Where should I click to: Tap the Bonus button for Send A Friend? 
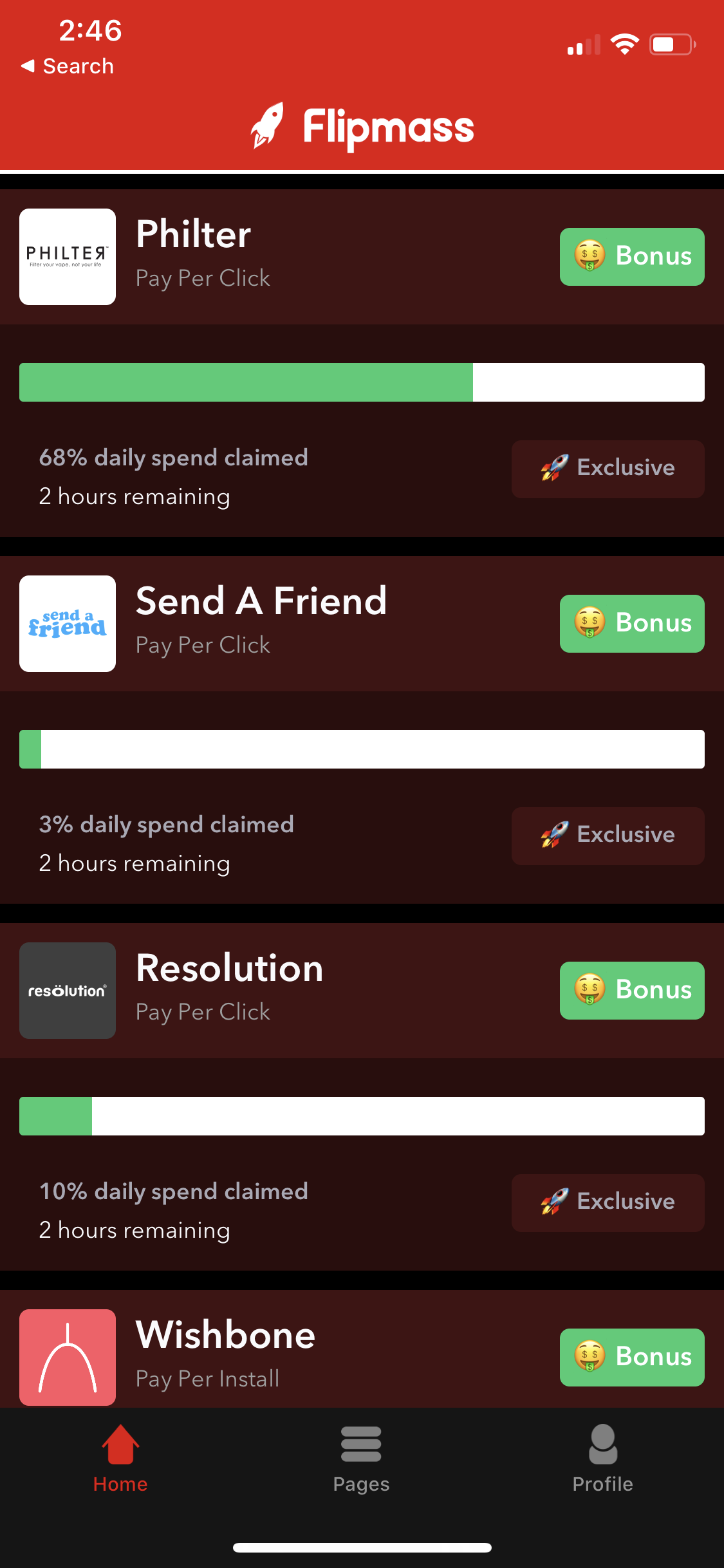(x=632, y=624)
